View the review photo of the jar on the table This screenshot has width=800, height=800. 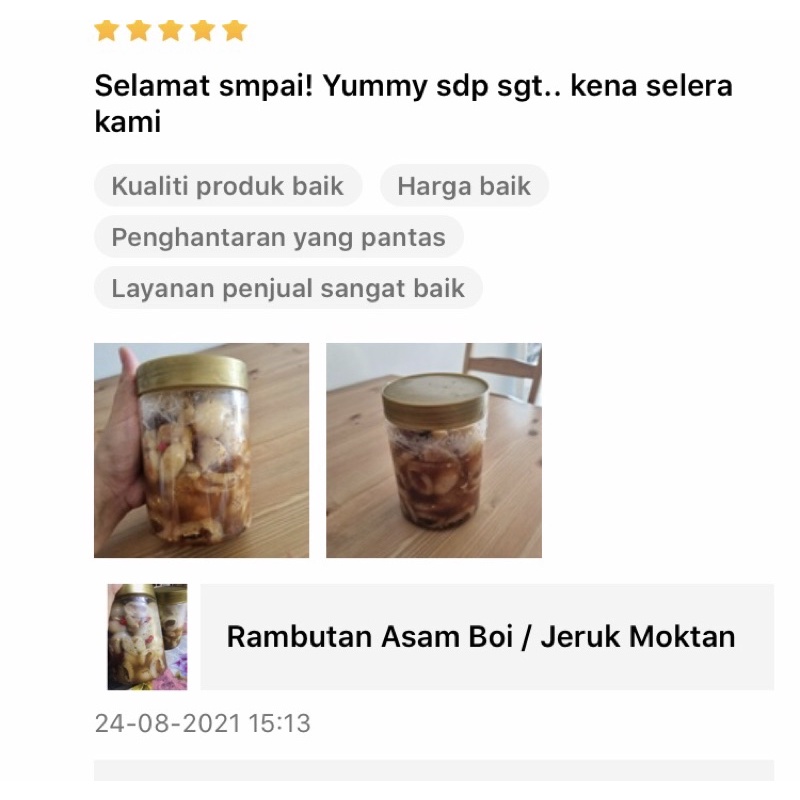(x=433, y=450)
